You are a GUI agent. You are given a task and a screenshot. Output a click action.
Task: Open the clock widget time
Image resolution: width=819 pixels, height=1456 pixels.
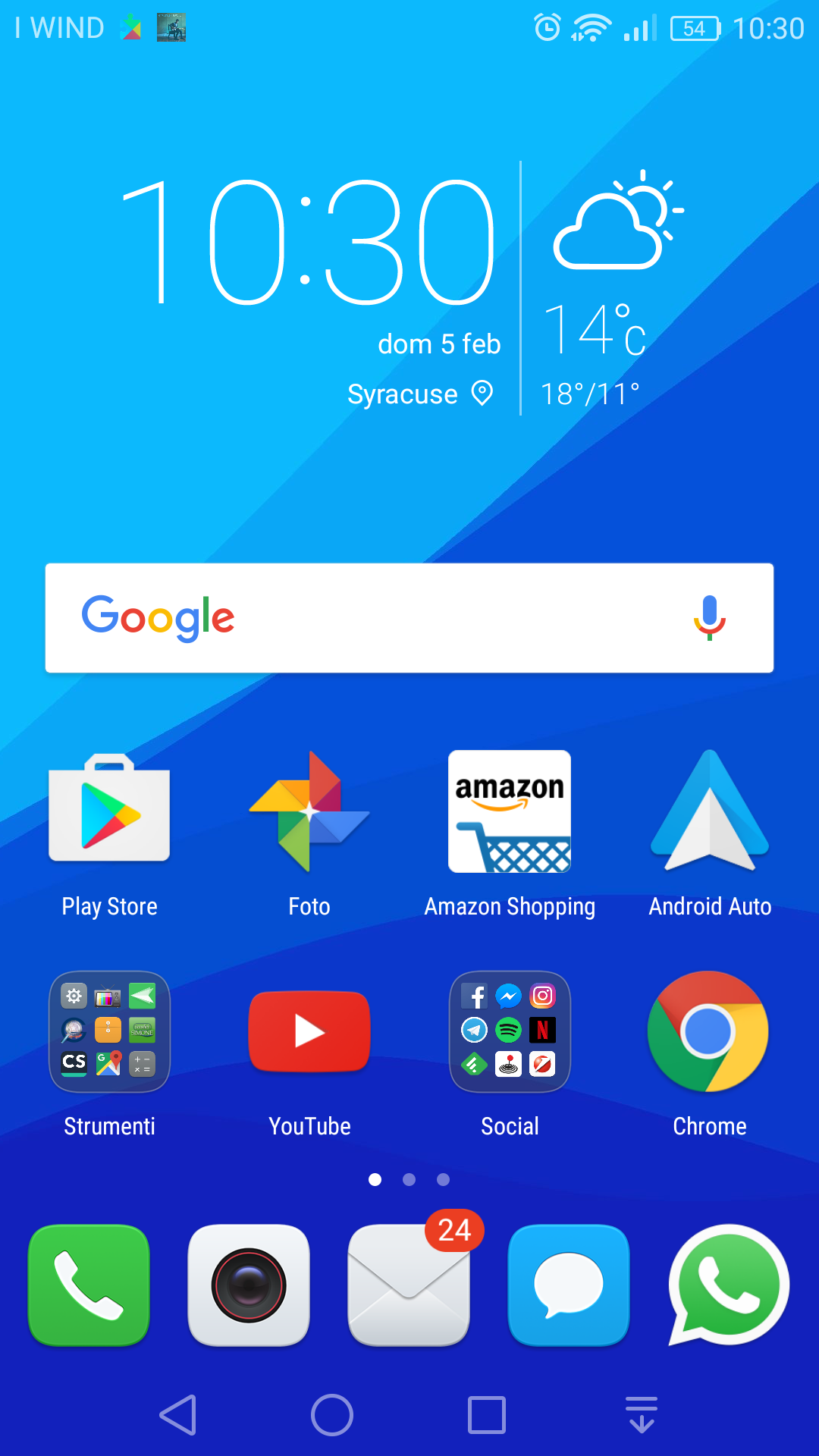[307, 243]
